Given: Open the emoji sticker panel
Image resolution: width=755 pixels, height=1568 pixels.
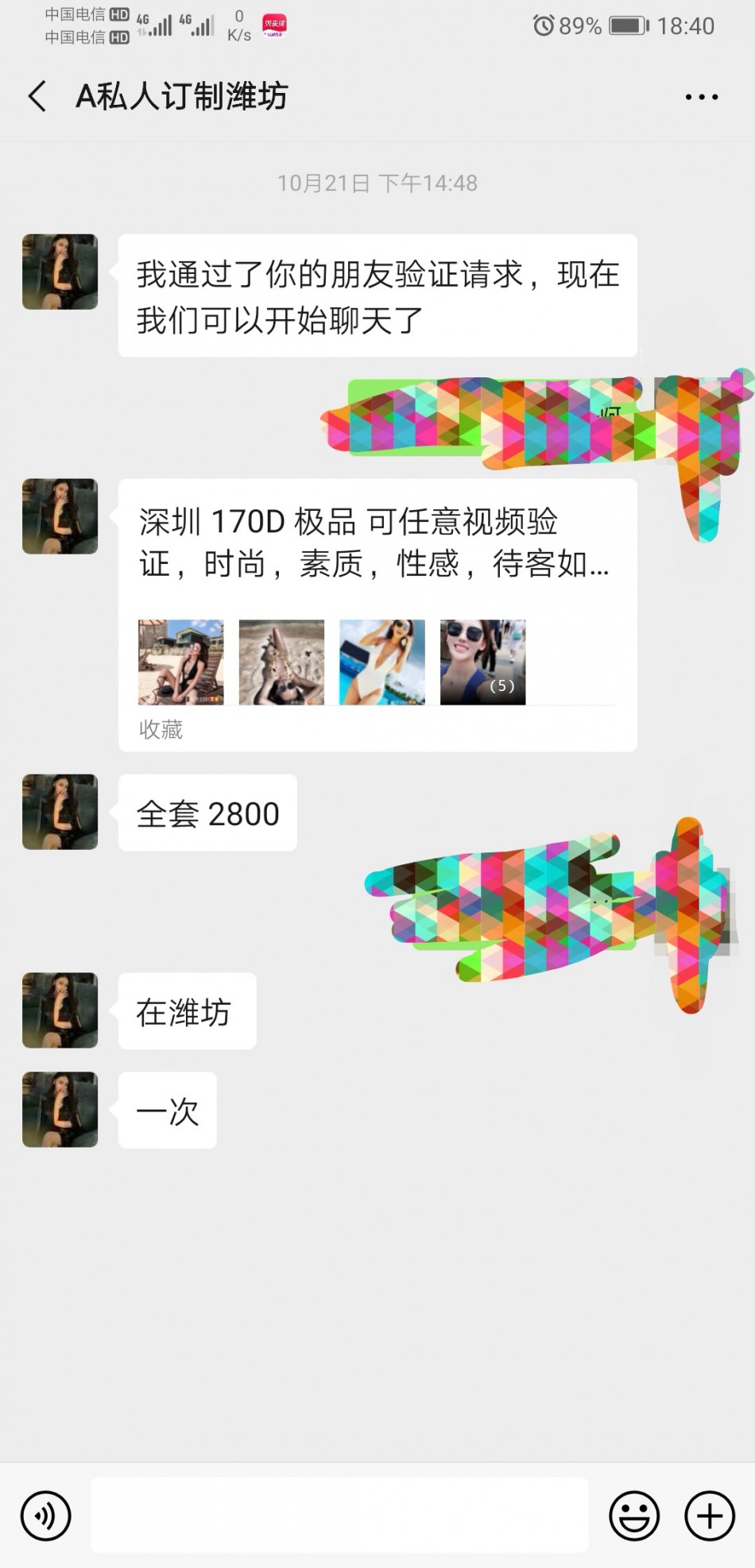Looking at the screenshot, I should (633, 1515).
